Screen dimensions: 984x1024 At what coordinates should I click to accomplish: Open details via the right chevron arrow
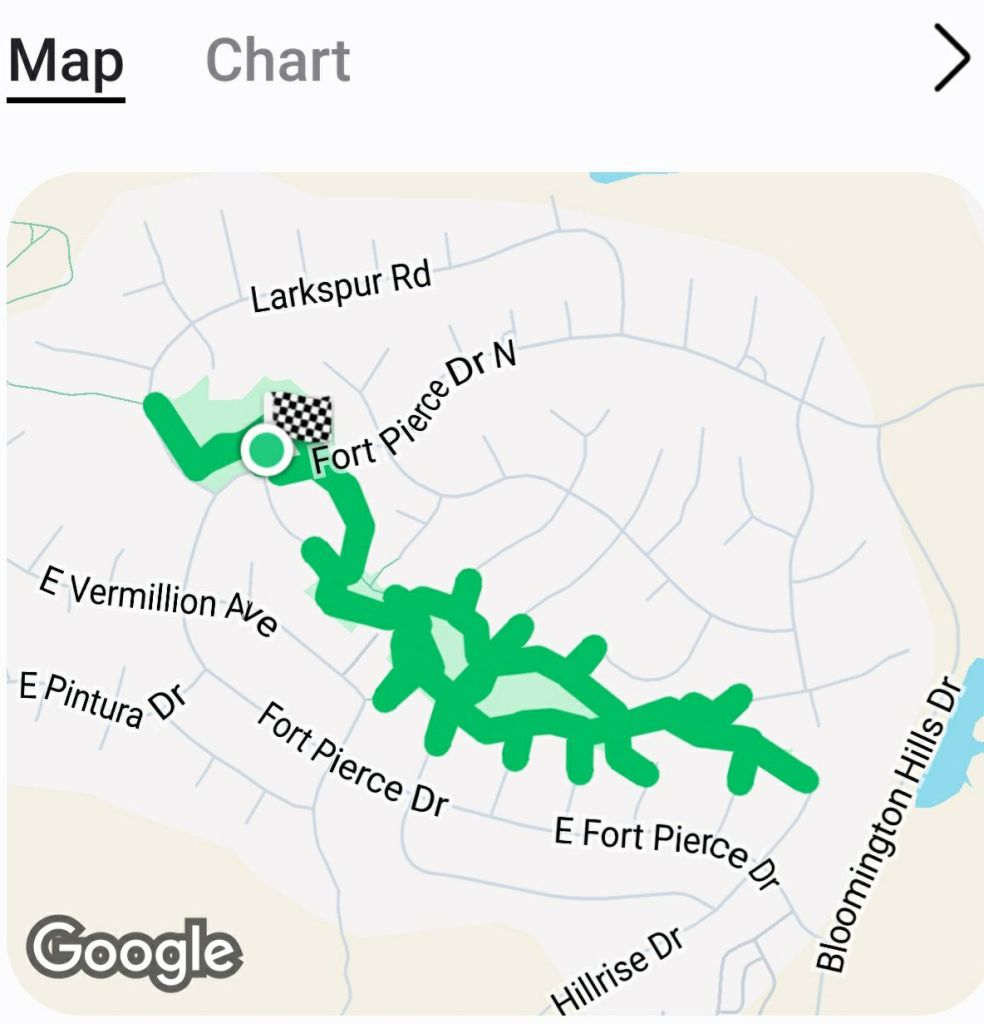coord(950,61)
